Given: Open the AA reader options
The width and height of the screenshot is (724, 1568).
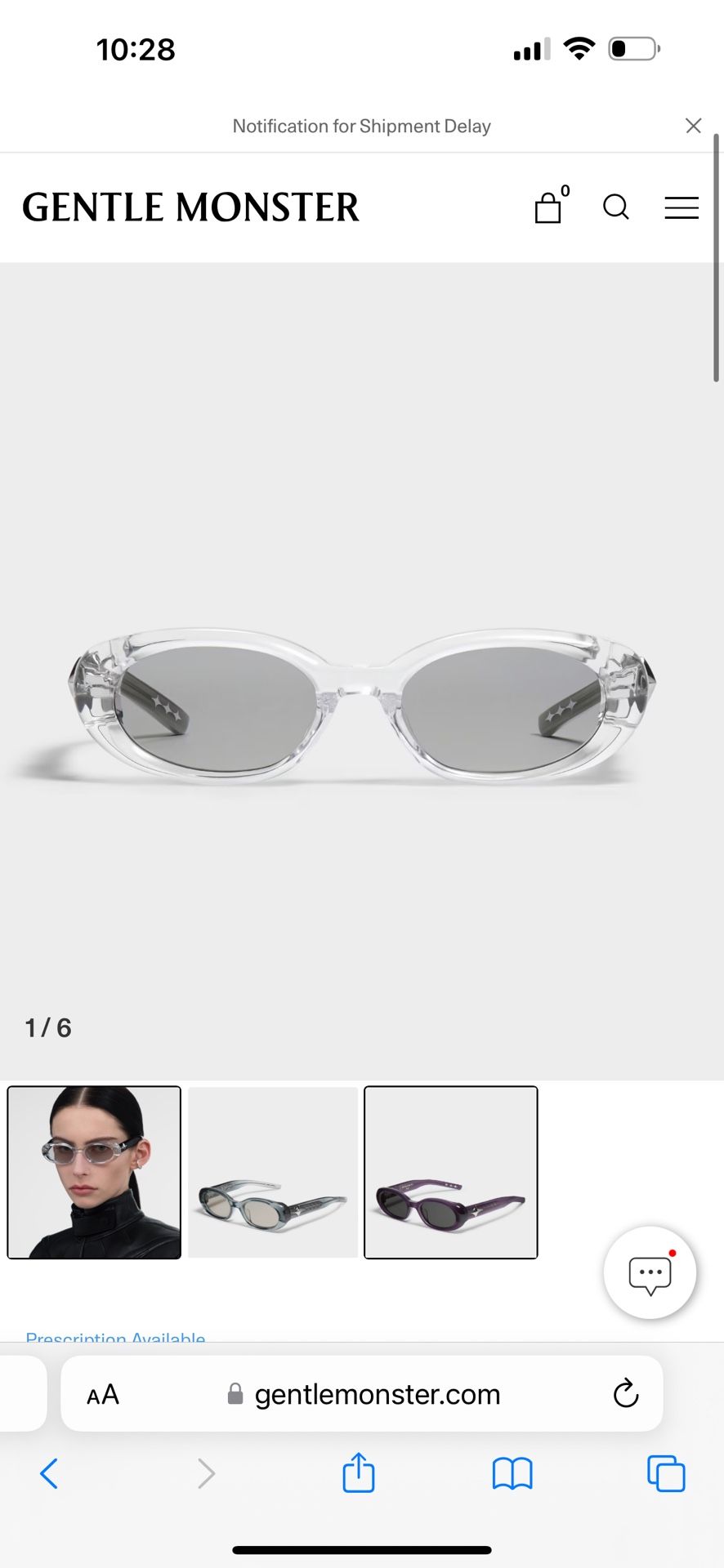Looking at the screenshot, I should click(103, 1394).
